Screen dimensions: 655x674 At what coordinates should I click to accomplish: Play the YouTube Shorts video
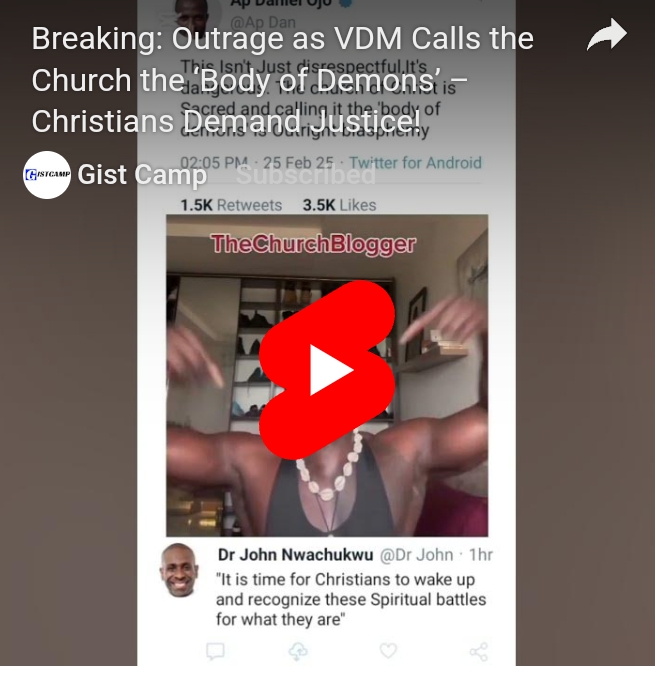[327, 371]
